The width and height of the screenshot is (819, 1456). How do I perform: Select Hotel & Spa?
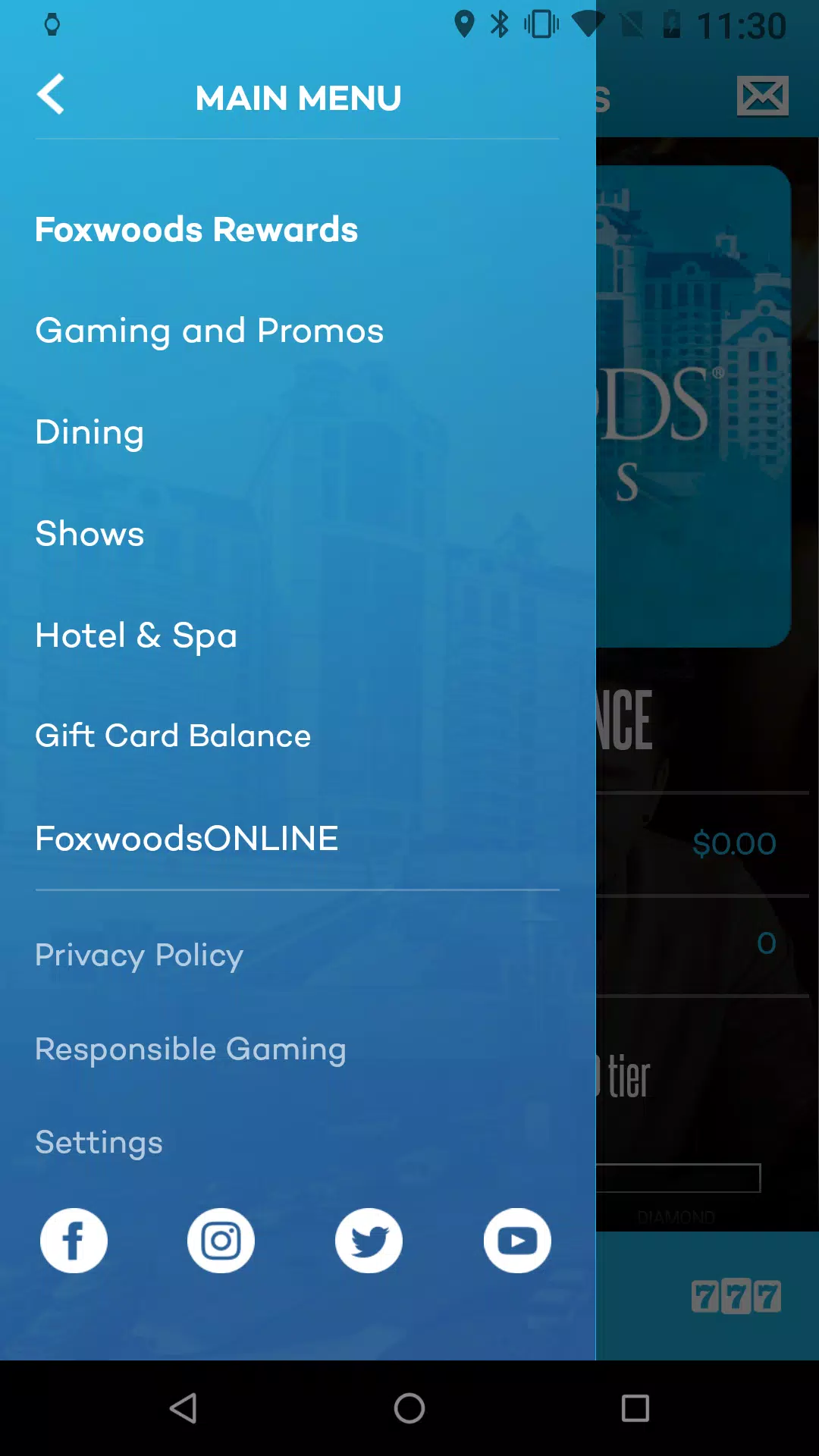point(136,635)
